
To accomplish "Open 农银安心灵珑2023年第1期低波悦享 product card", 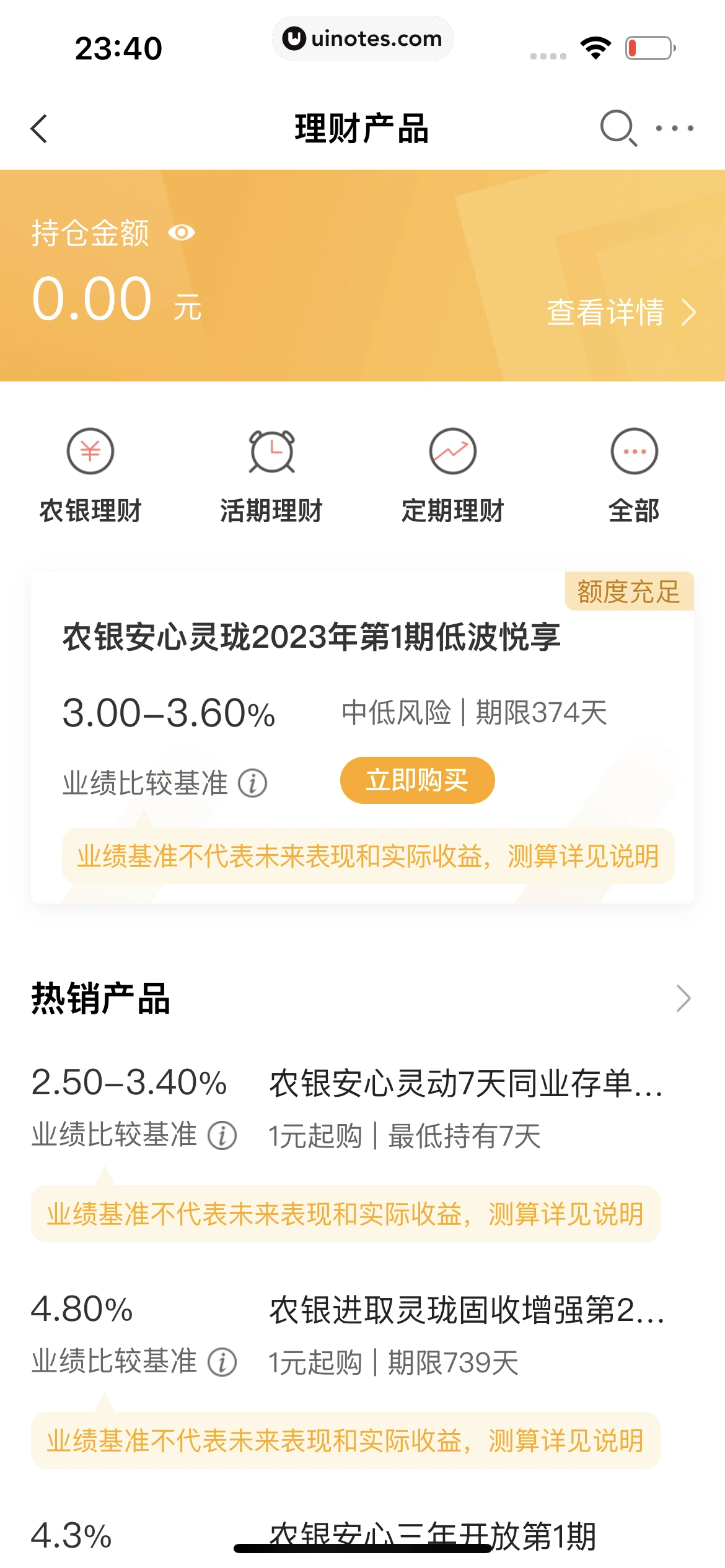I will tap(312, 637).
